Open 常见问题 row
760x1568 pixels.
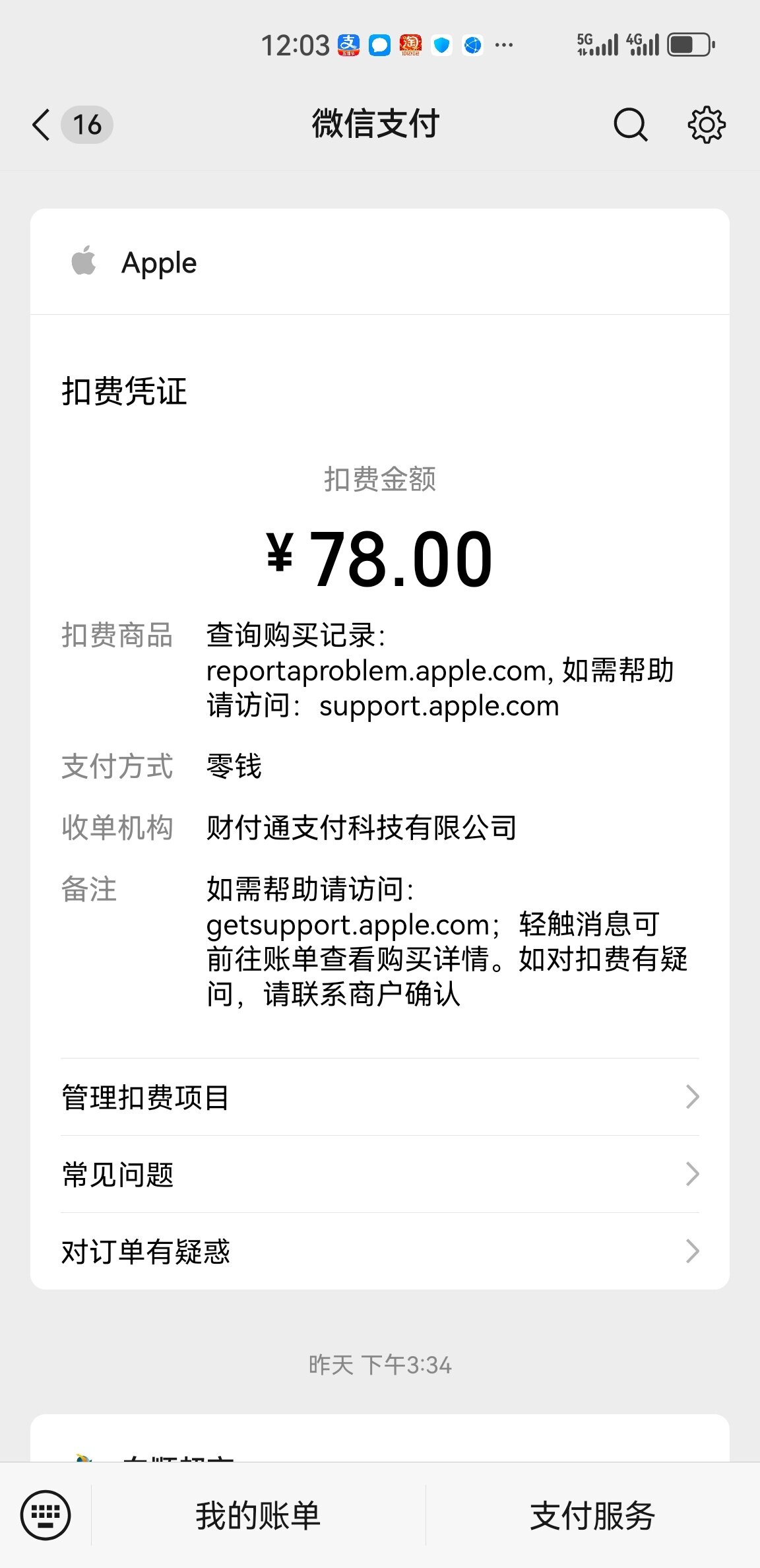(x=380, y=1174)
